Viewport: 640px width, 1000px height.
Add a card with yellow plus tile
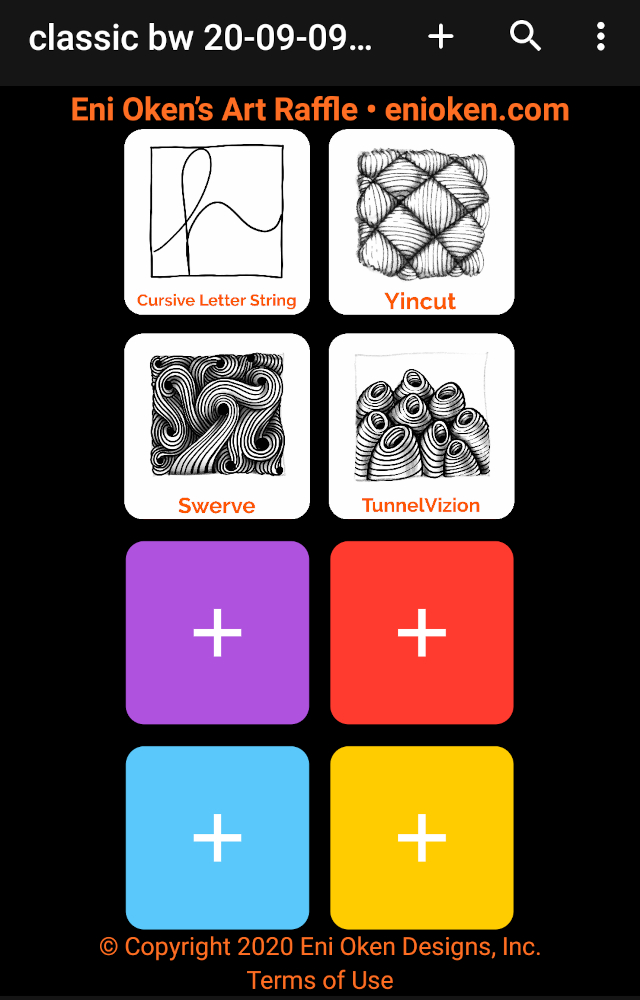tap(421, 837)
